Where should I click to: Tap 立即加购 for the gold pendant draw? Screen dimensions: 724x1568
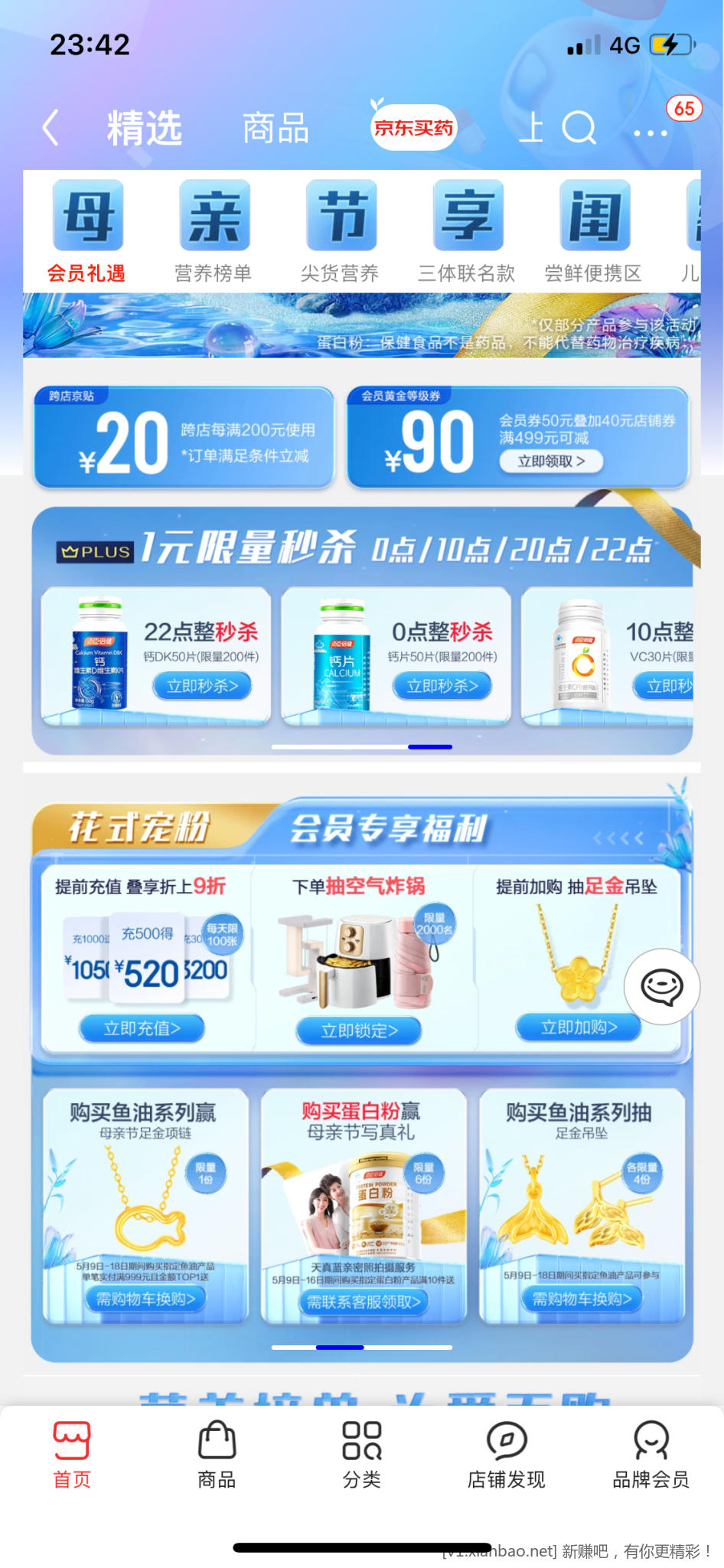(579, 1027)
